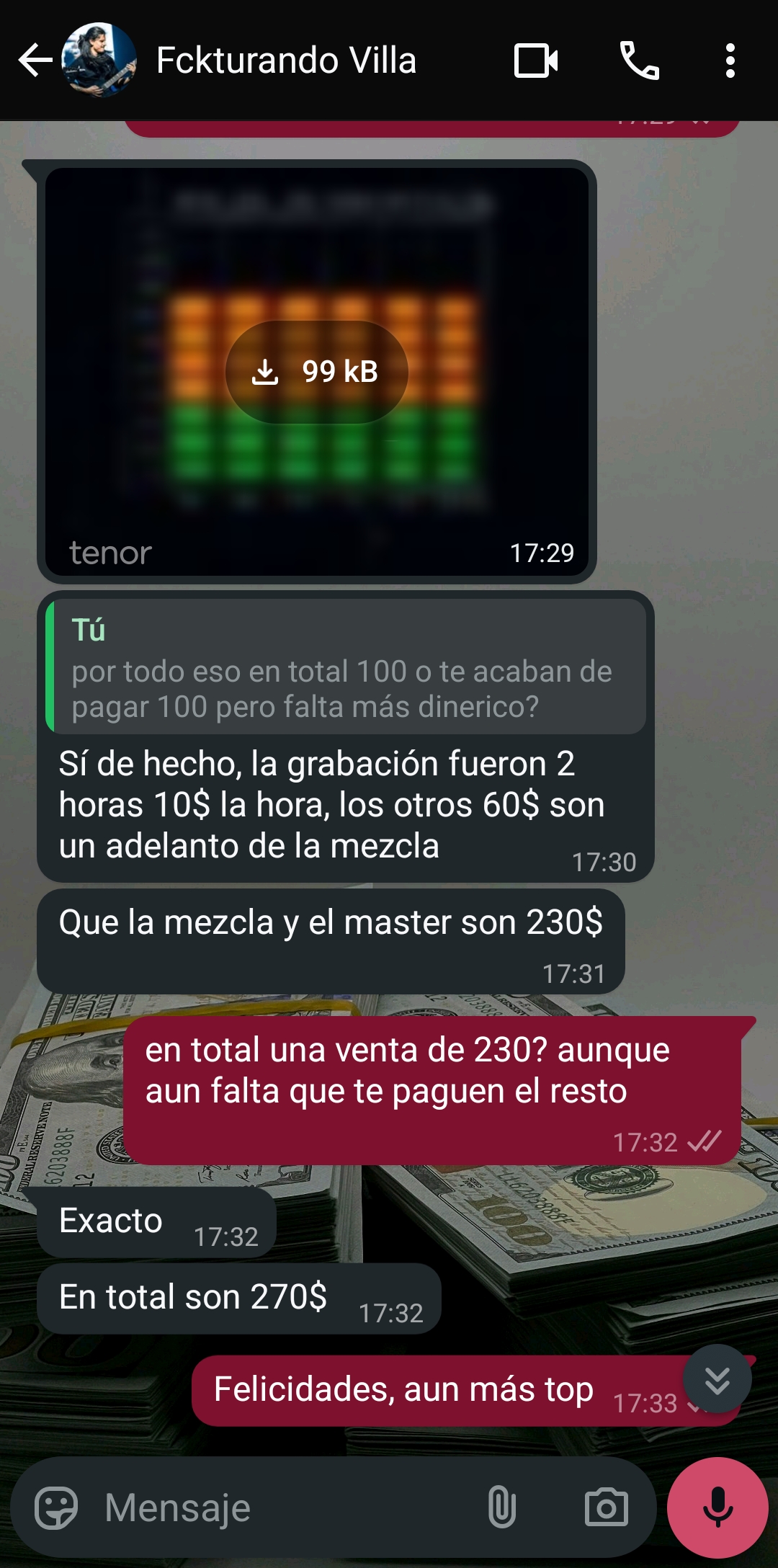
Task: Go back to the chat list
Action: click(x=35, y=61)
